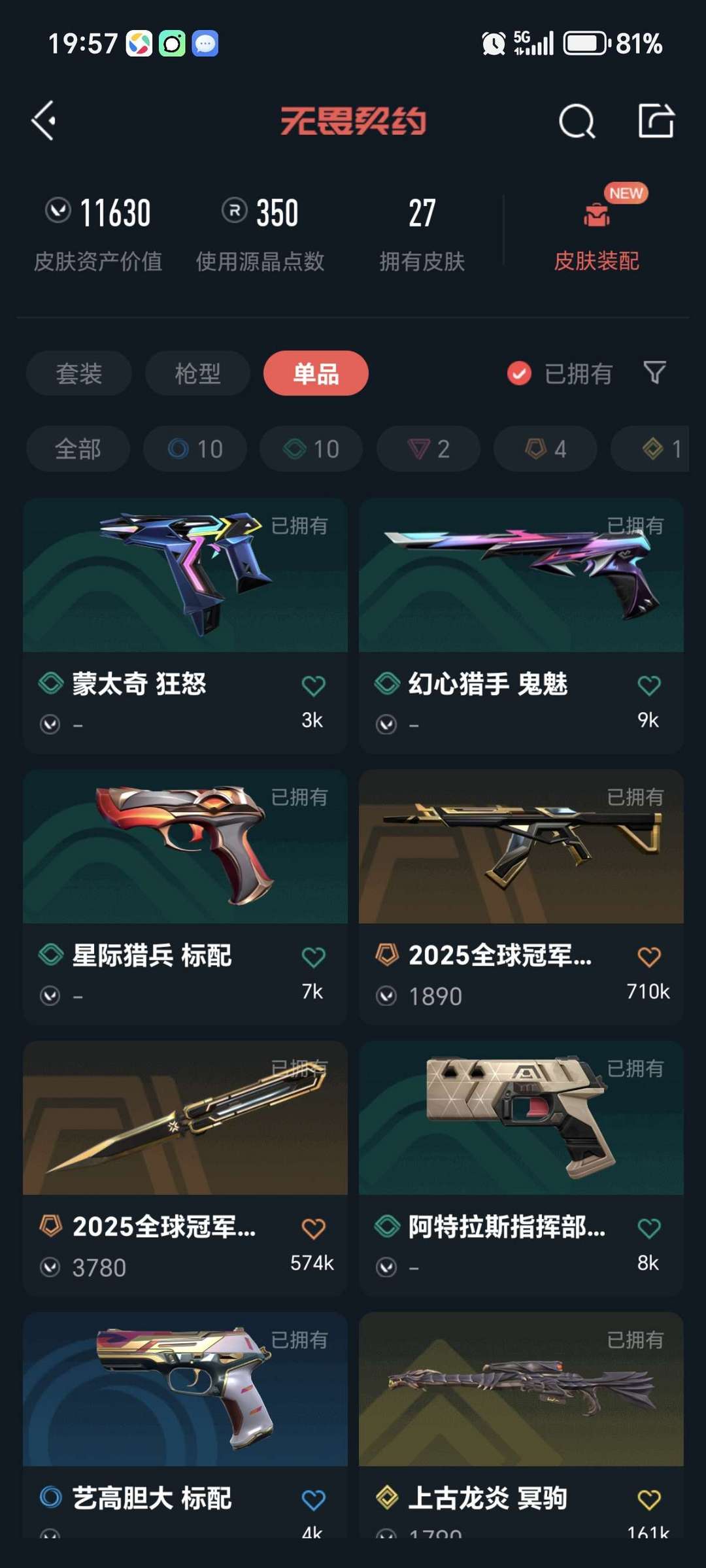The height and width of the screenshot is (1568, 706).
Task: Open the funnel filter options
Action: tap(654, 373)
